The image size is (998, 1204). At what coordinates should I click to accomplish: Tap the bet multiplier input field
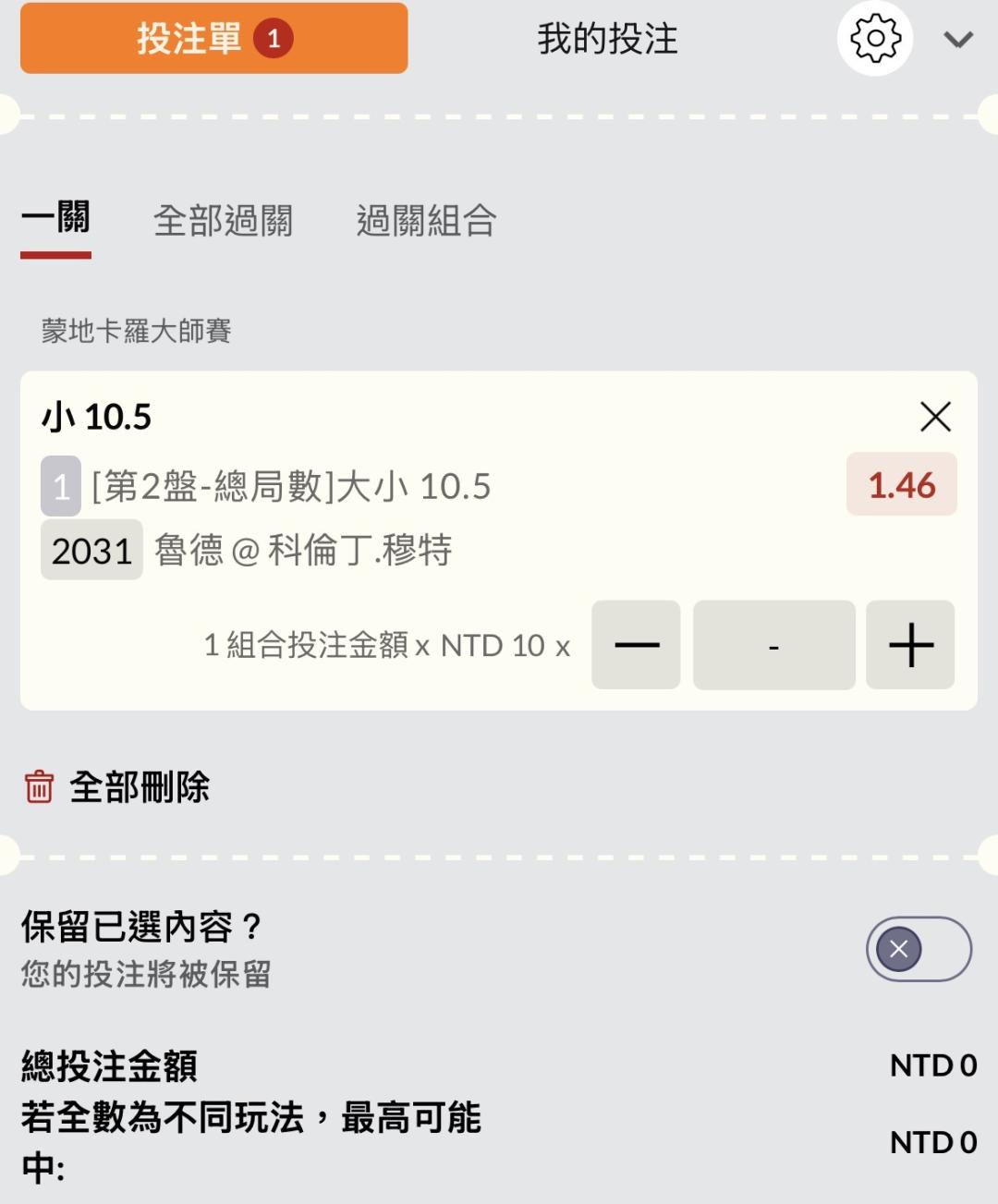[773, 645]
